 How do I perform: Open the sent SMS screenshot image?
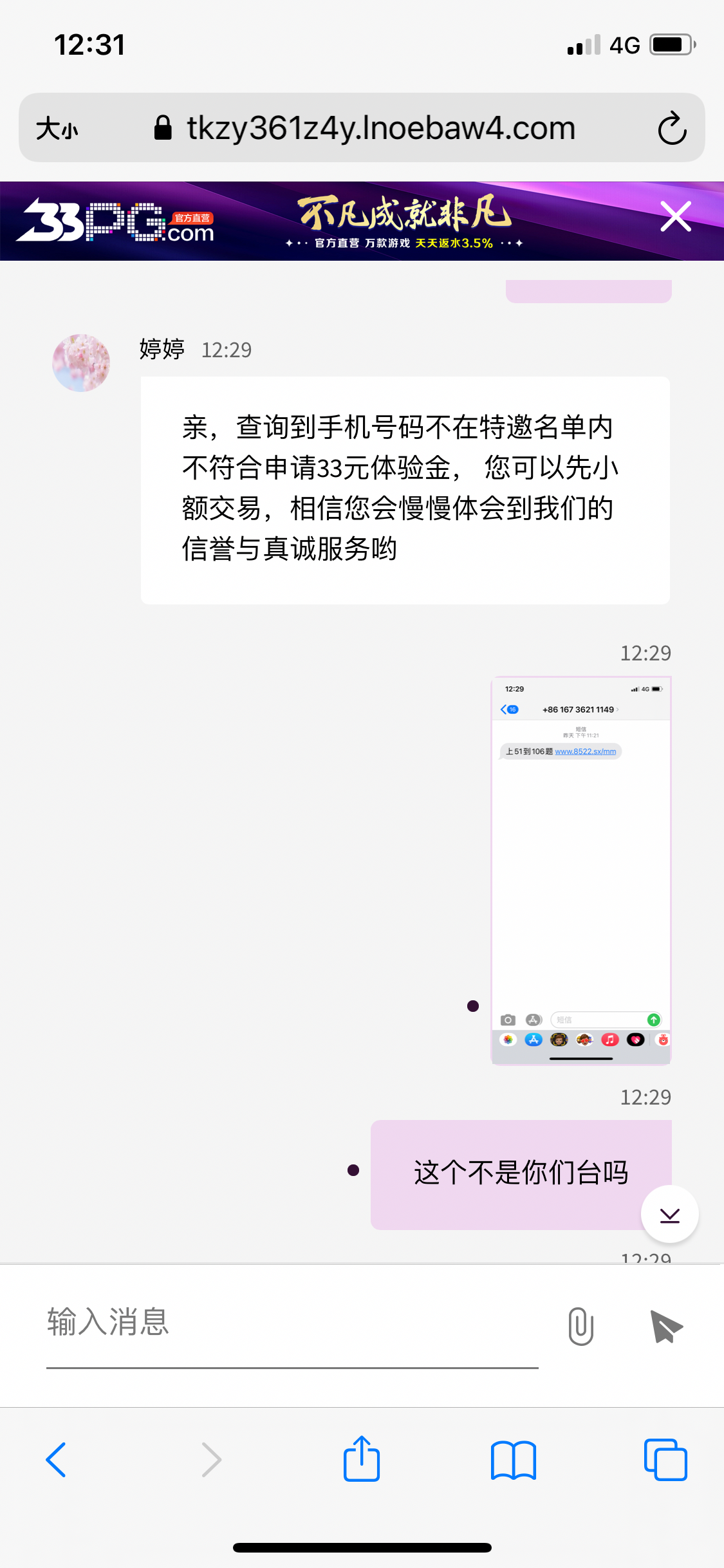[580, 870]
